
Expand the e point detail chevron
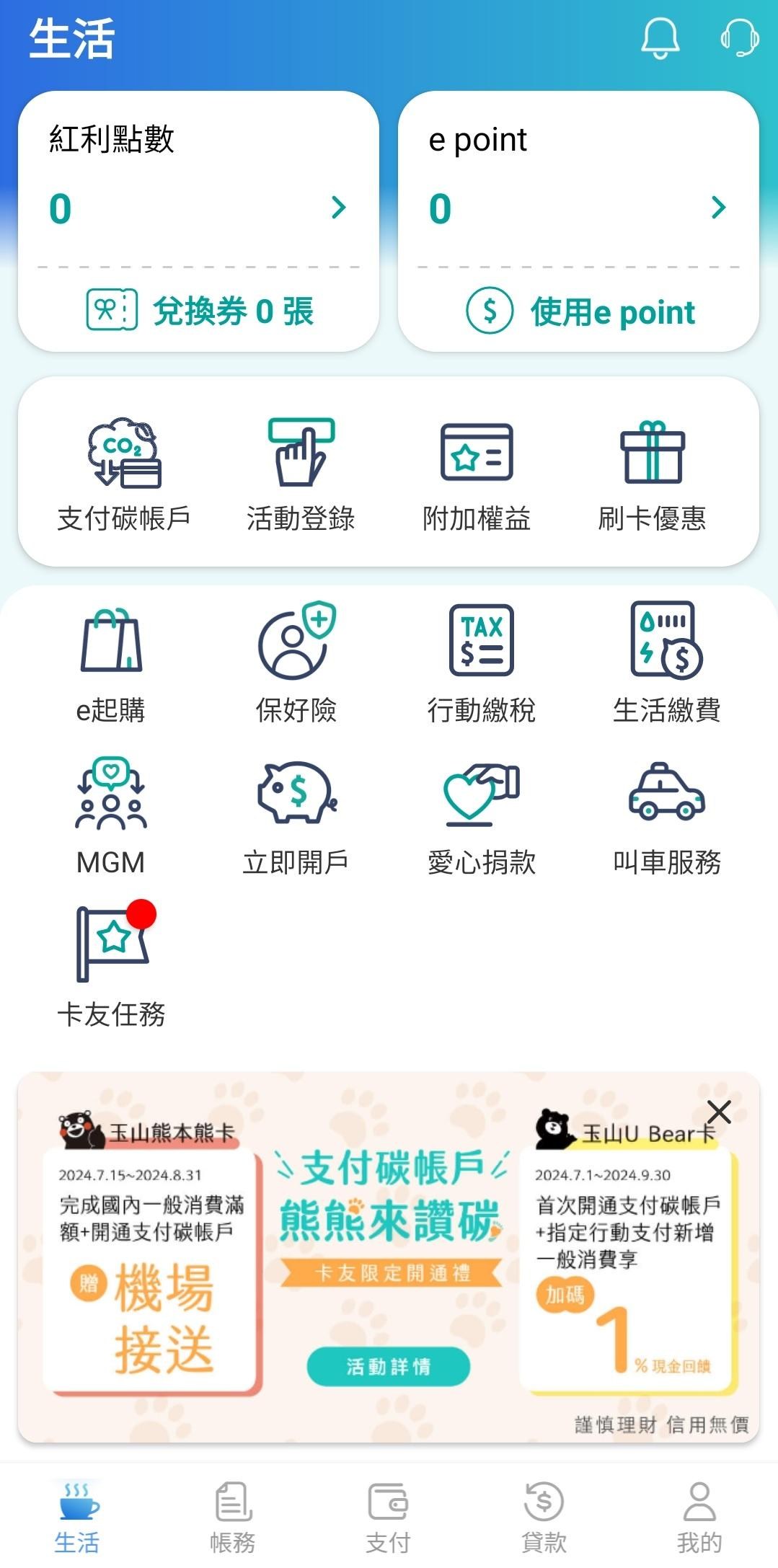pyautogui.click(x=717, y=208)
